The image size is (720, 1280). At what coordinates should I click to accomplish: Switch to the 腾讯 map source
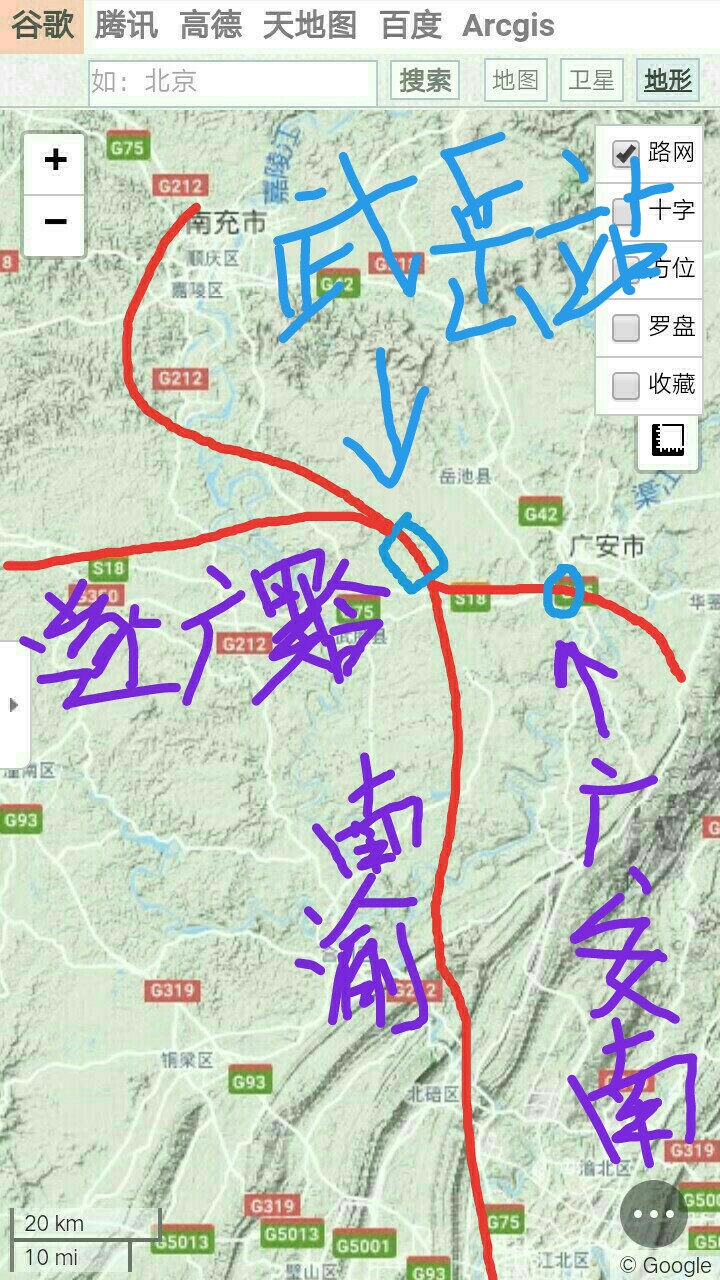[126, 25]
